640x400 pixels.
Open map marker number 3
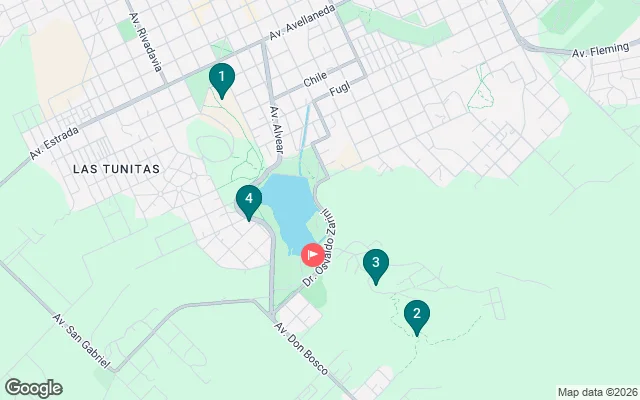tap(375, 264)
